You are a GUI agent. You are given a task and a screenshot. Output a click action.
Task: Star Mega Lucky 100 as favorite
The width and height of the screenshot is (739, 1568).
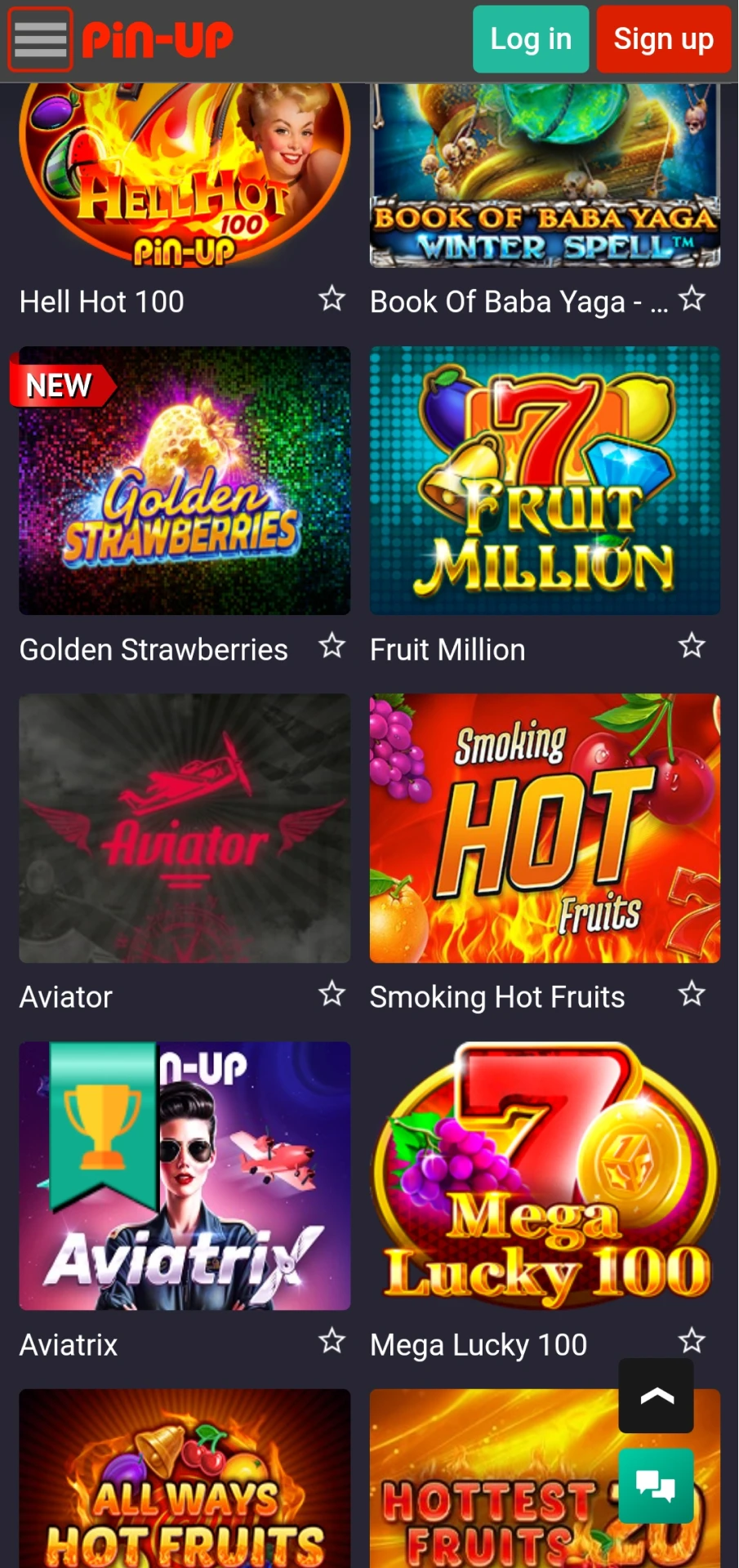pyautogui.click(x=692, y=1342)
